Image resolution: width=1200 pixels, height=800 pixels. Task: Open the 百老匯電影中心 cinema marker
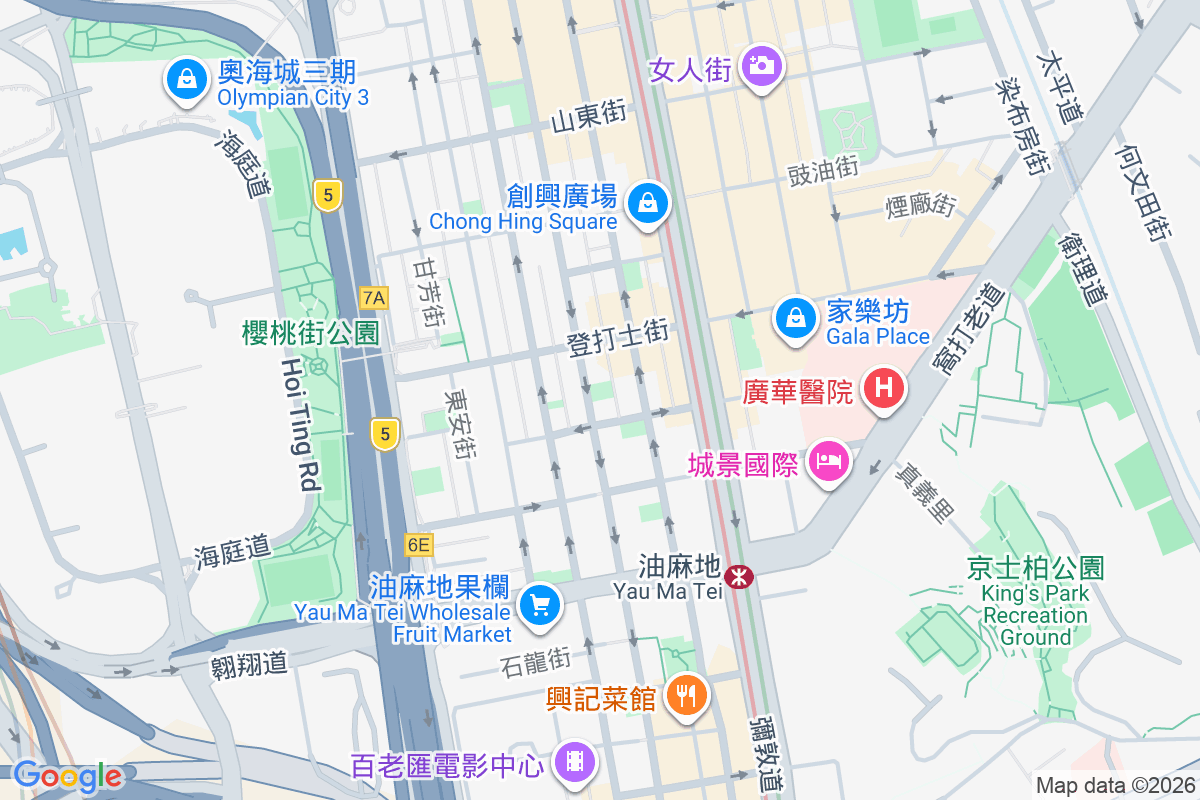coord(575,762)
